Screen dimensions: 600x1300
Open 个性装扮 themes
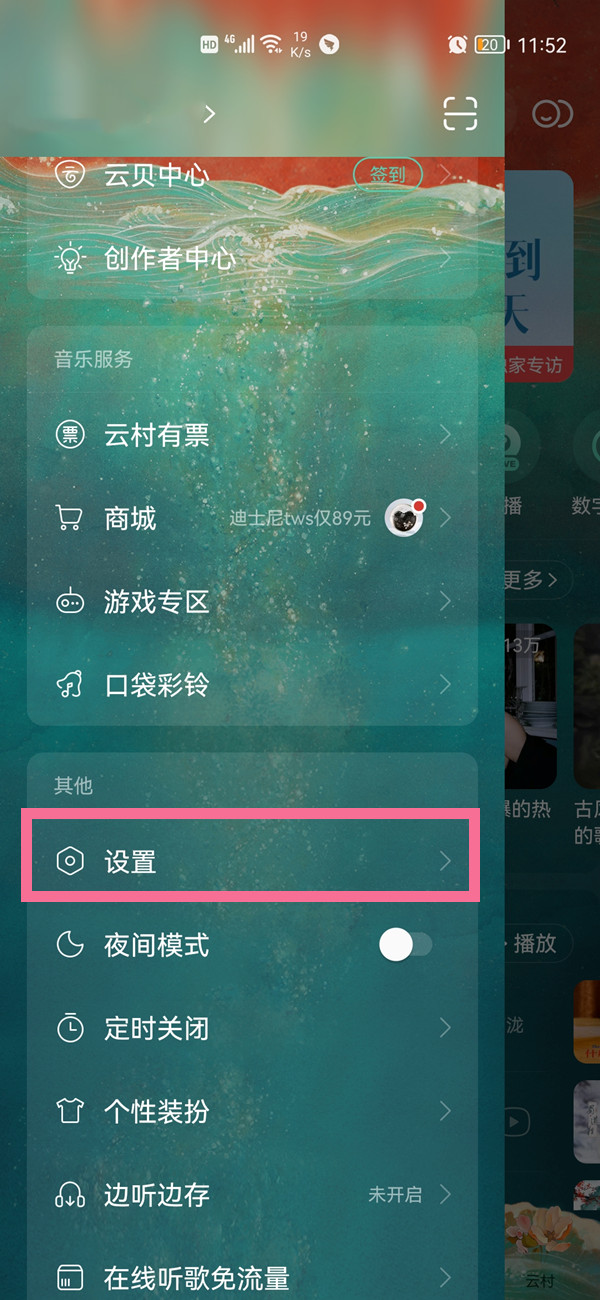click(250, 1111)
